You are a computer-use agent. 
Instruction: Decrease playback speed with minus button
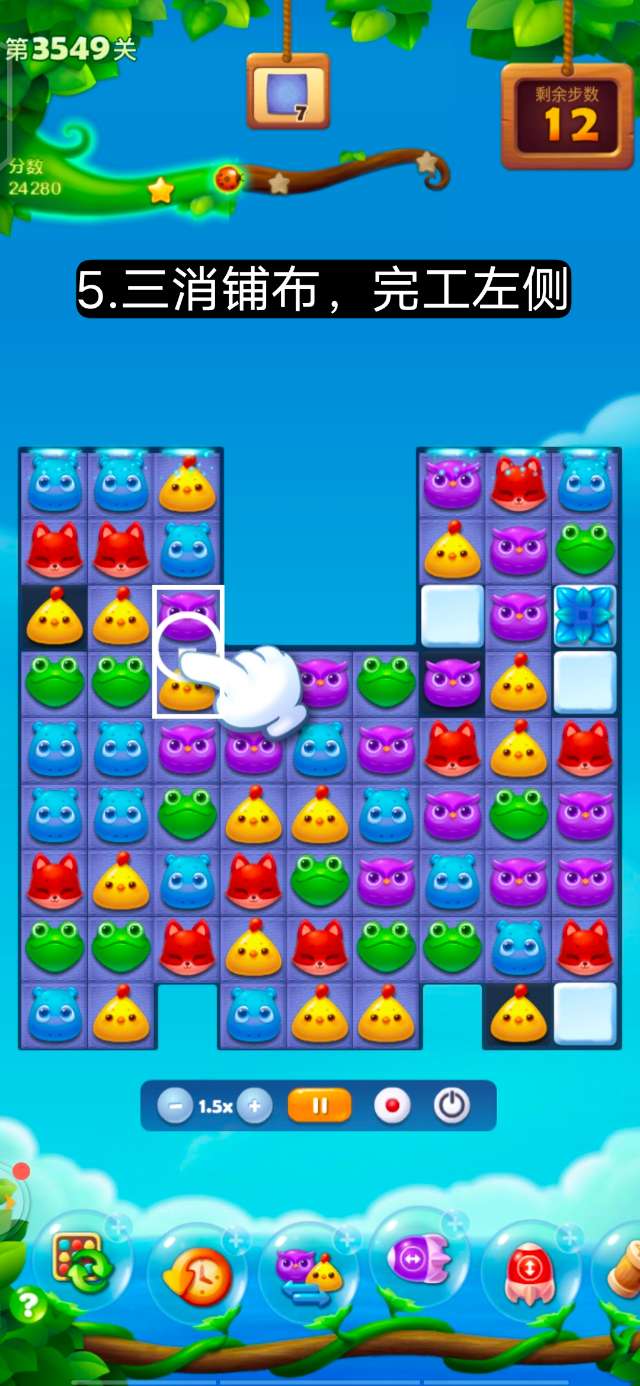coord(175,1106)
